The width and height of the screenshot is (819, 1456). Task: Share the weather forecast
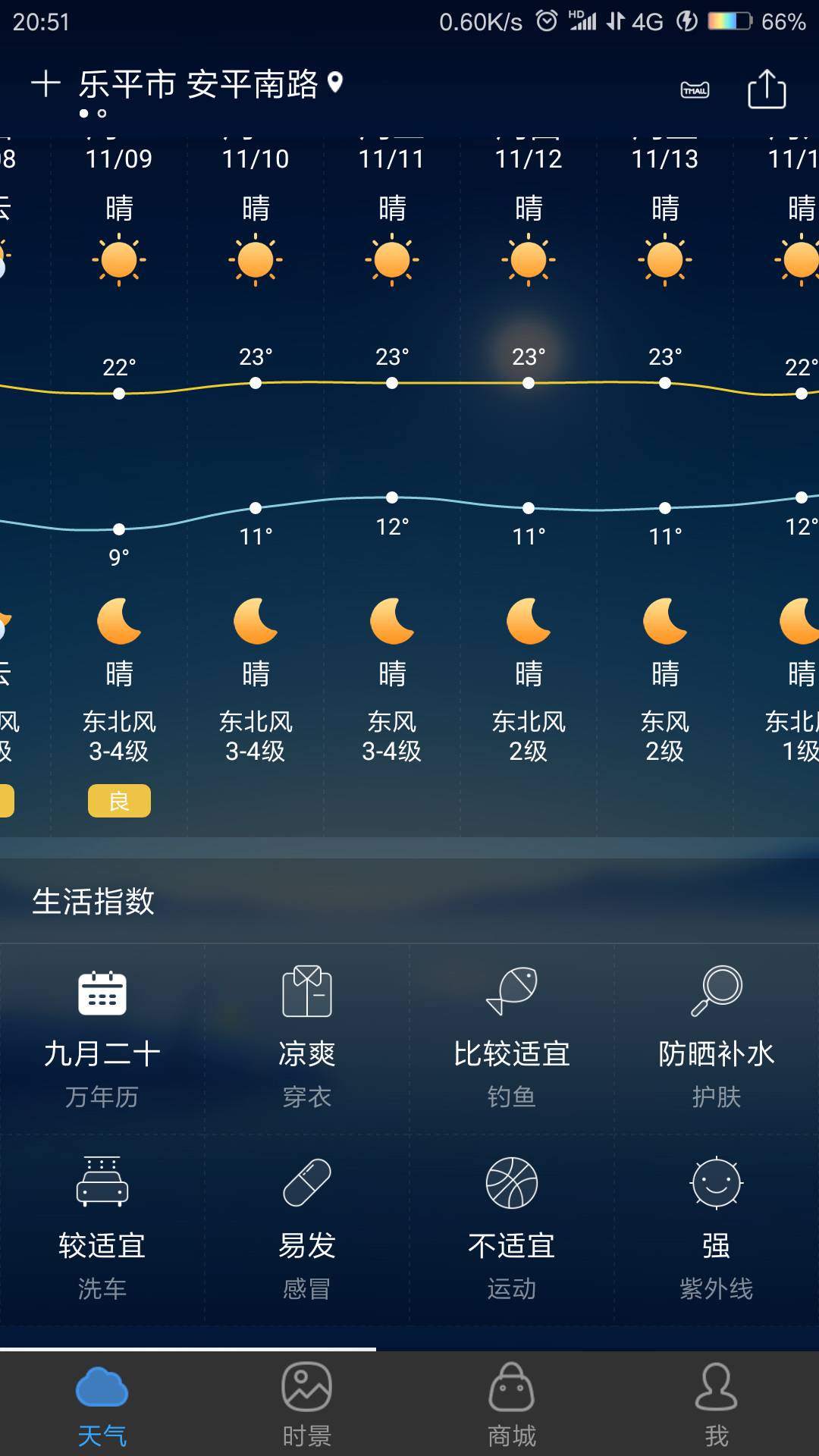(767, 89)
